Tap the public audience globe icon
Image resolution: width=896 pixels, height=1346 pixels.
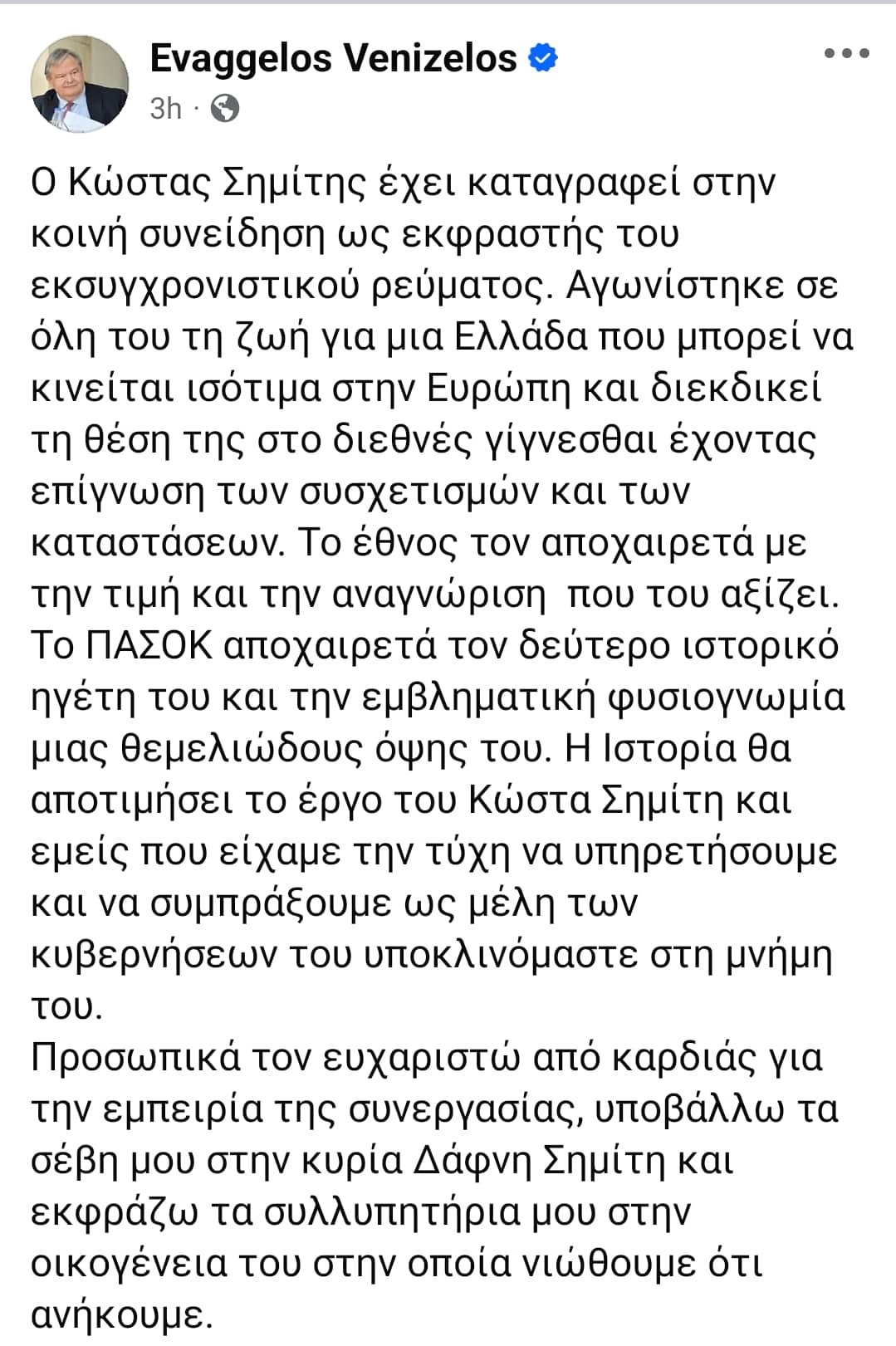(x=224, y=108)
